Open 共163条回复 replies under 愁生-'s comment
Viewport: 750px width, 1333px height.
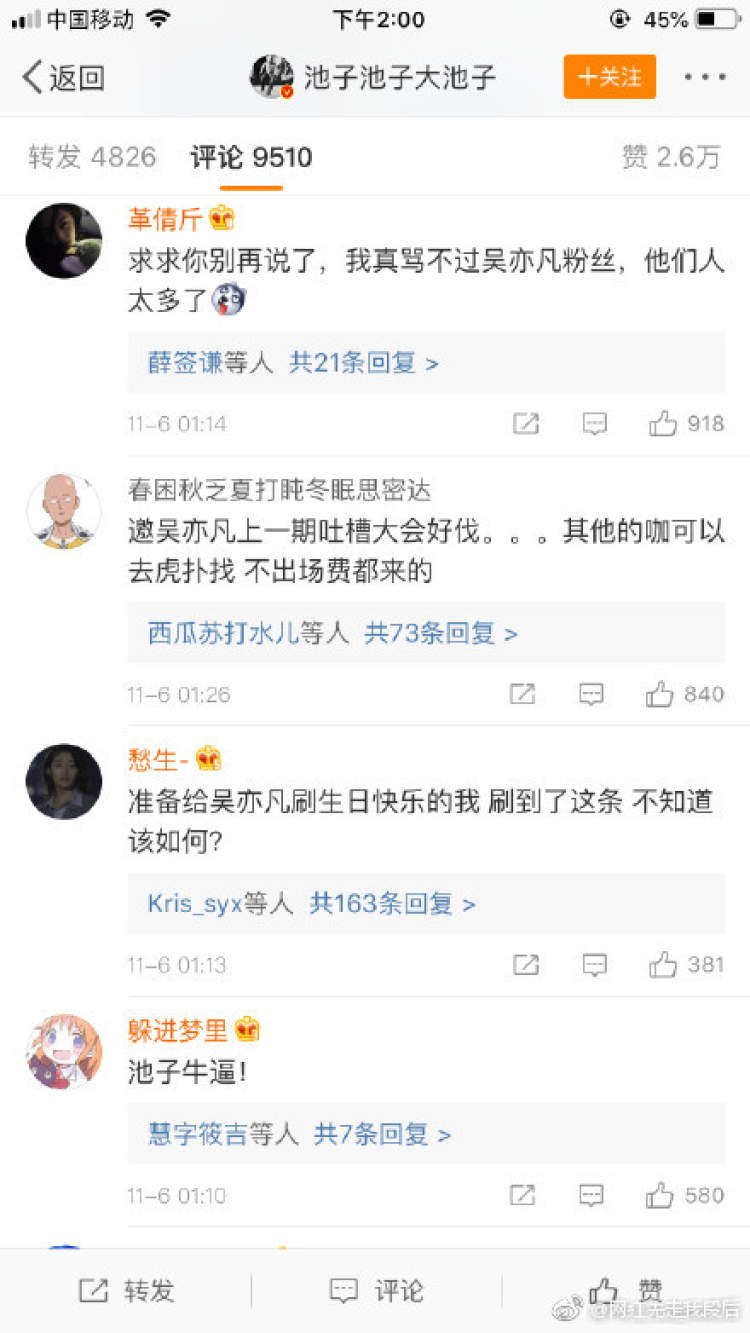click(391, 903)
